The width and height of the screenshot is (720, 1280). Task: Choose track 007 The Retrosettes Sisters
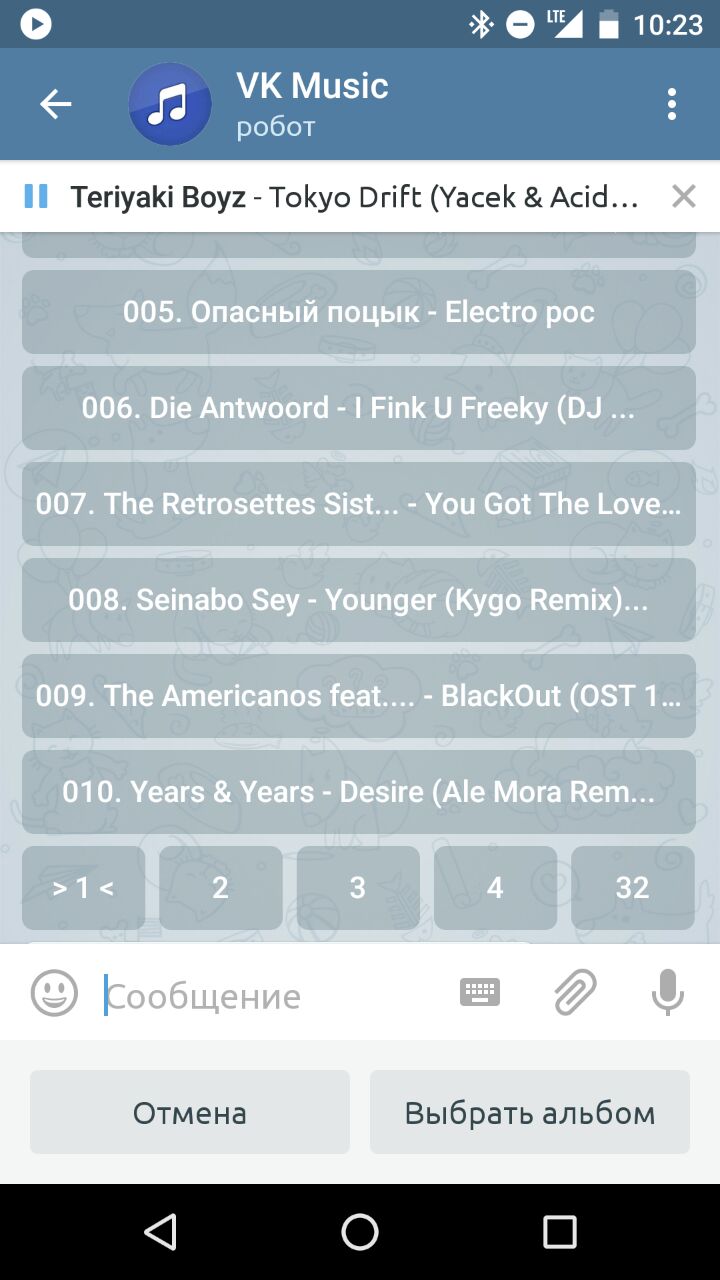[x=359, y=504]
